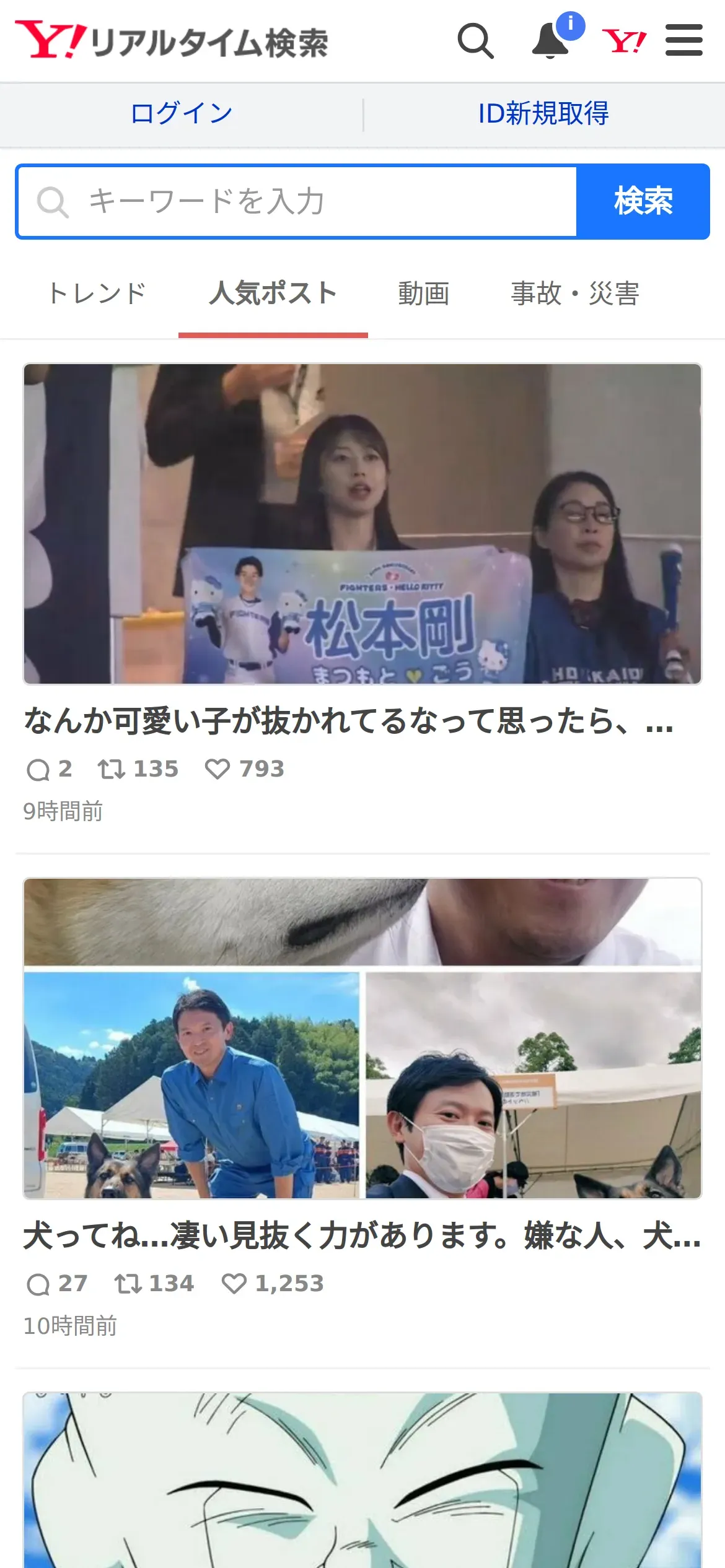Go to Yahoo! top via red Y! icon
This screenshot has height=1568, width=725.
(624, 41)
